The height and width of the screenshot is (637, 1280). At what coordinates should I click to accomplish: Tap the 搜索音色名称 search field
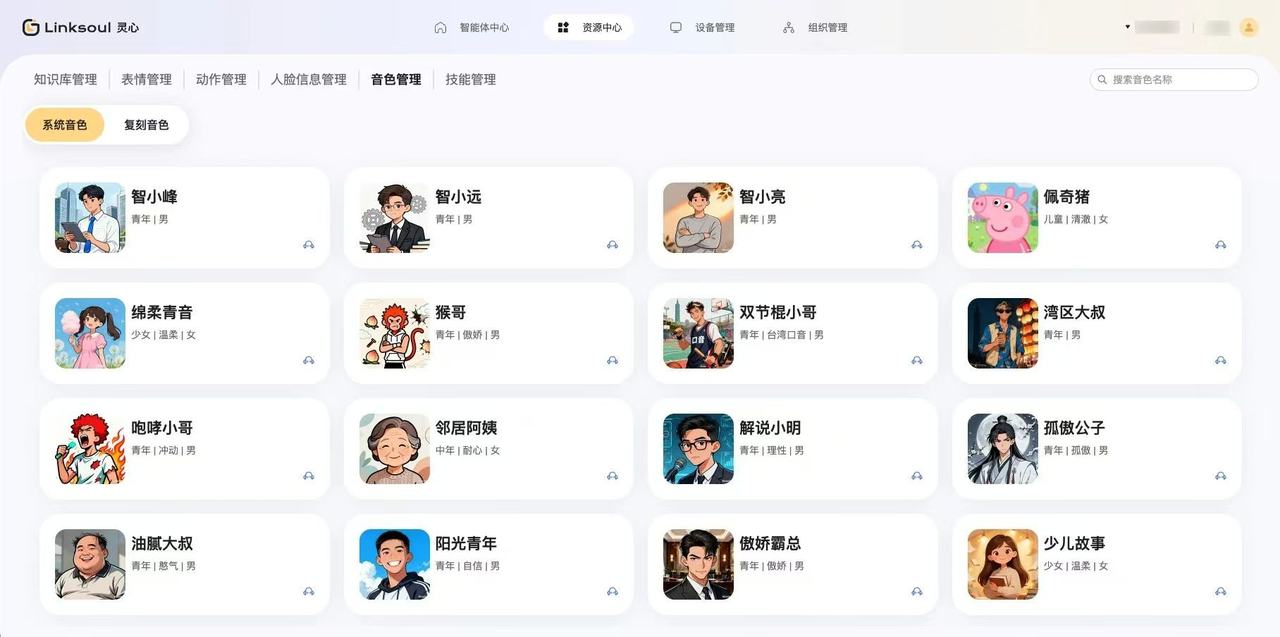(1180, 80)
